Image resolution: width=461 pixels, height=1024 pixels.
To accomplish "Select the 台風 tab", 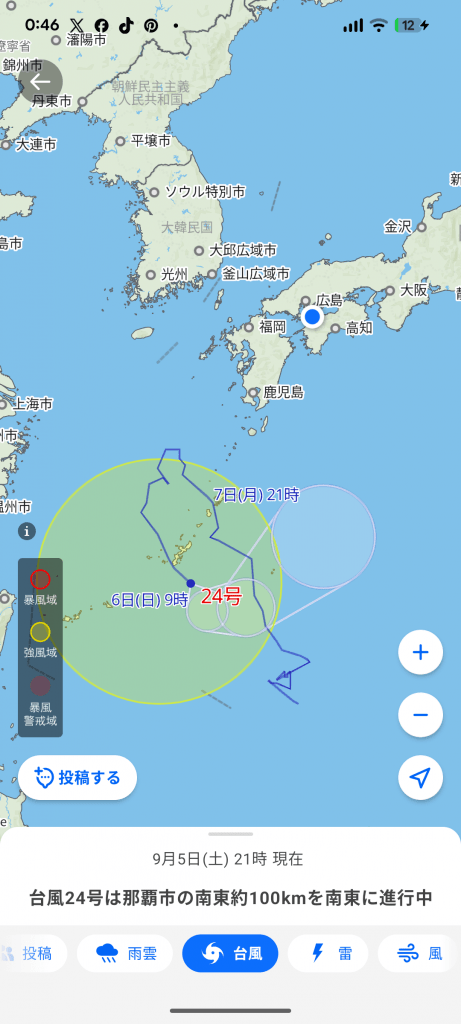I will [230, 953].
